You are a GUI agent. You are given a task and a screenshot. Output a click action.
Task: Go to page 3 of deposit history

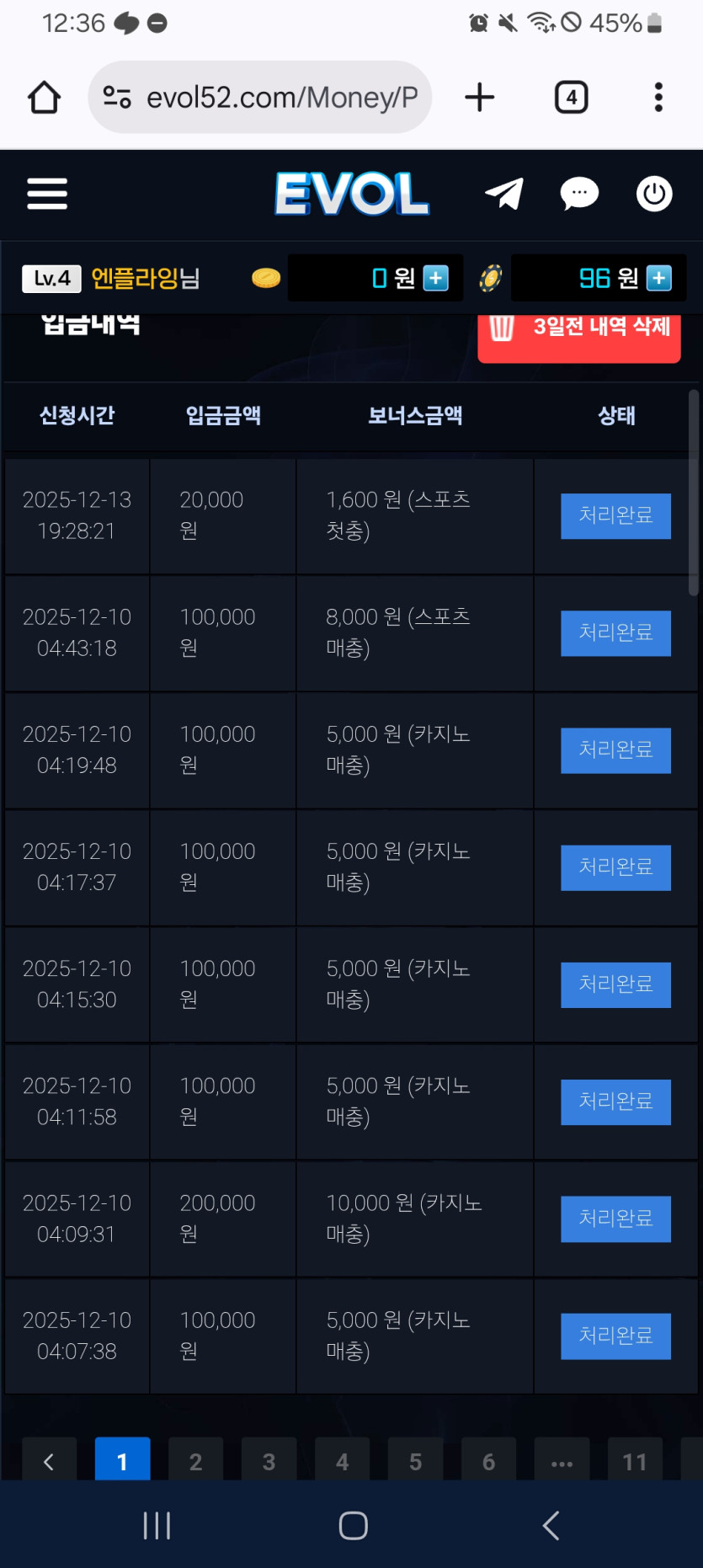coord(269,1461)
